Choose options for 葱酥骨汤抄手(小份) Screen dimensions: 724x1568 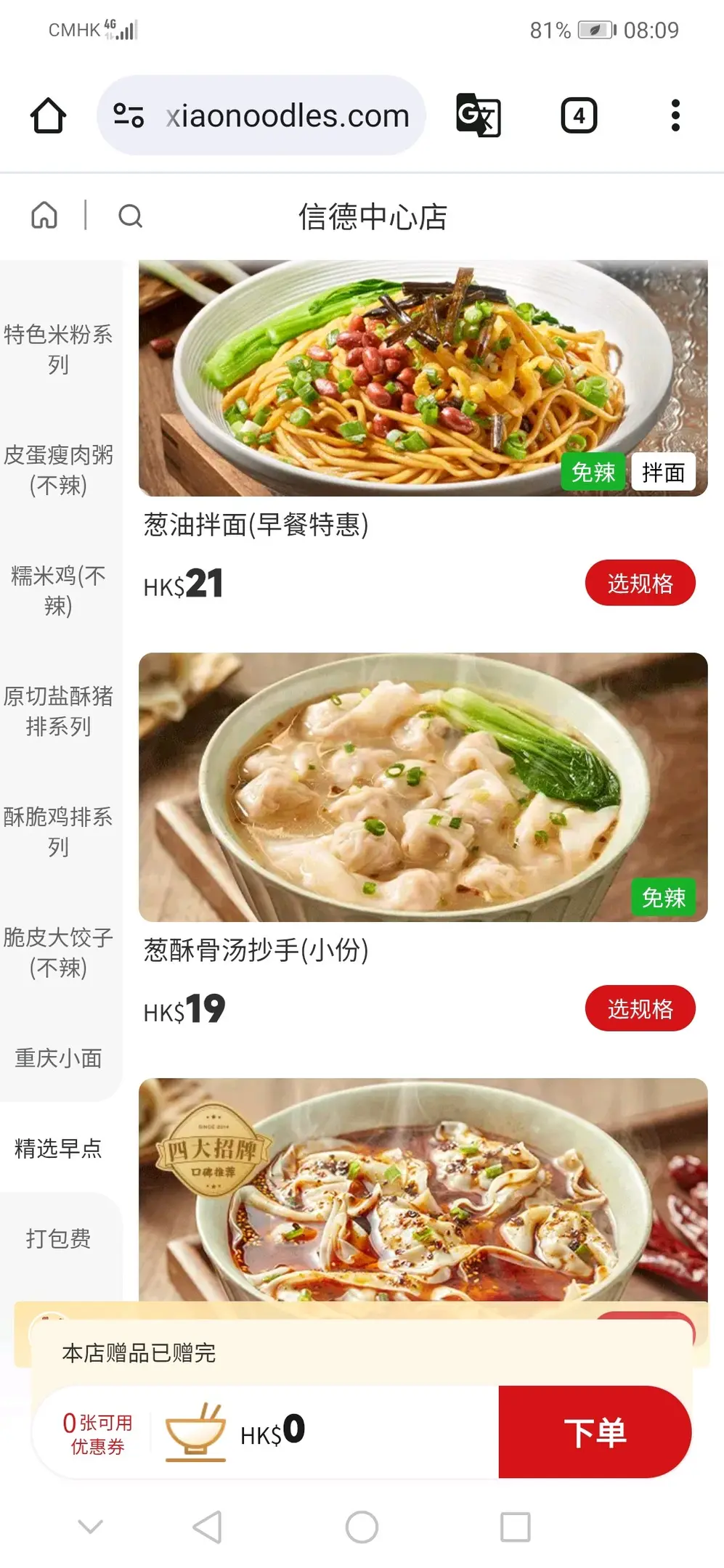[x=640, y=1008]
